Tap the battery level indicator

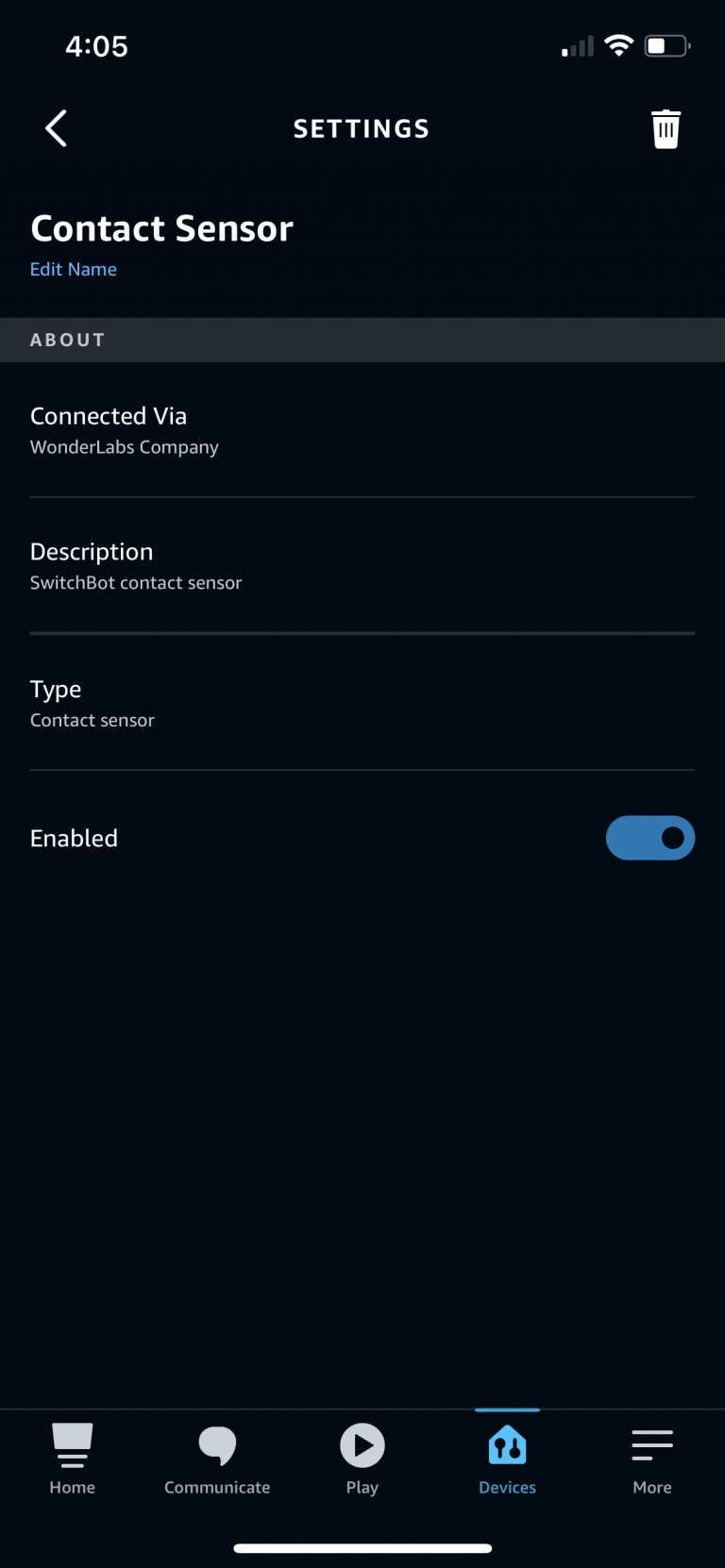(667, 44)
